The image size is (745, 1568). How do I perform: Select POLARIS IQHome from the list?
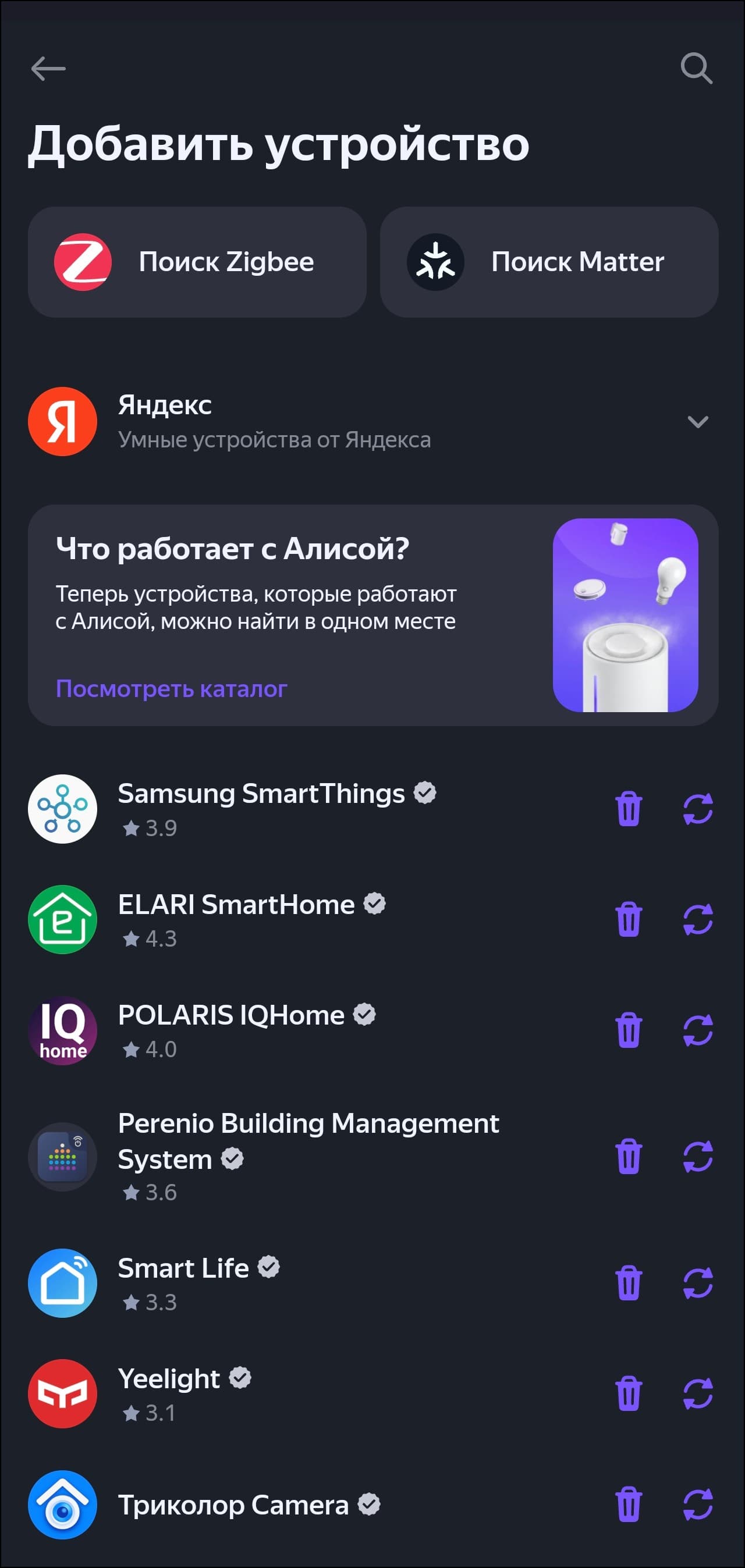[x=232, y=1030]
